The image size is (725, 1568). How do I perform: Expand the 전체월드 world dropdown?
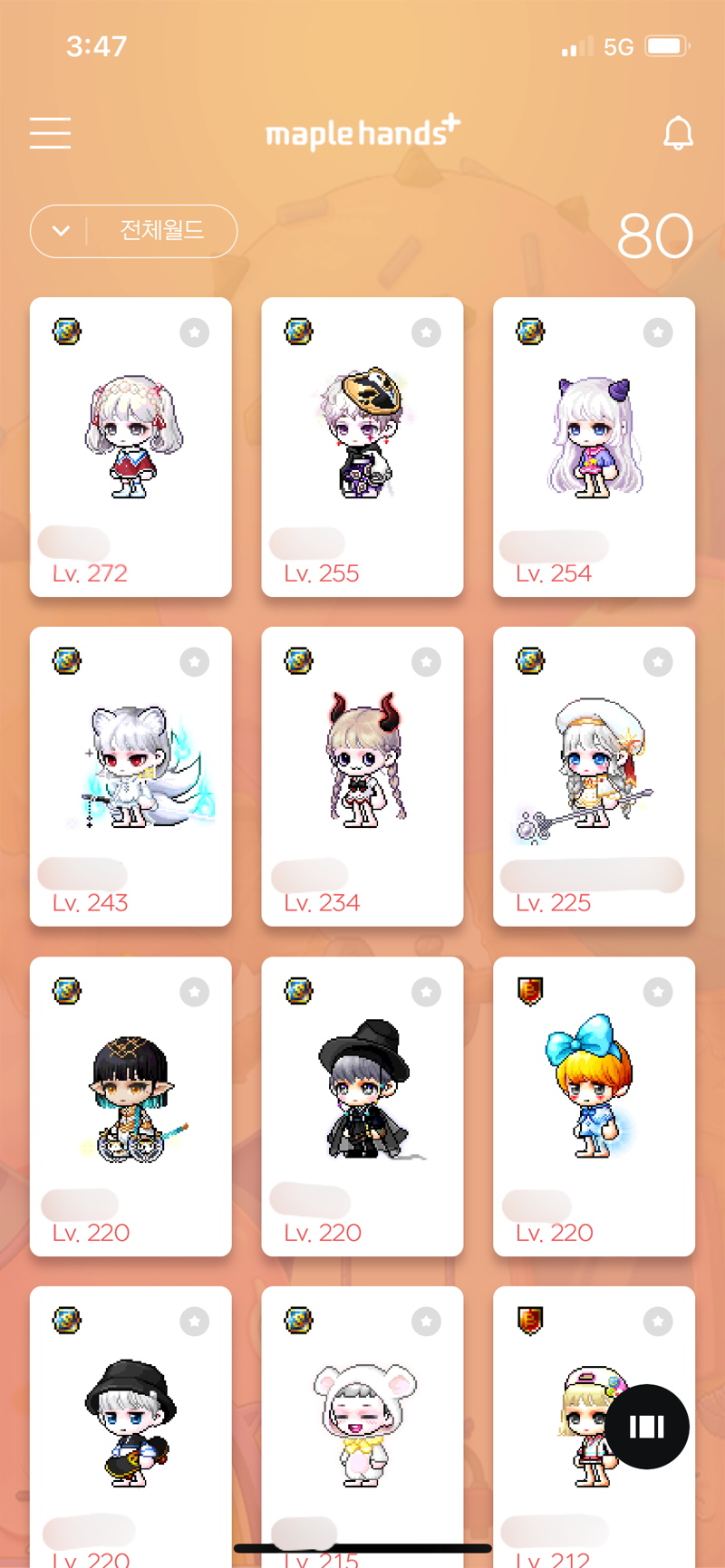(x=133, y=231)
